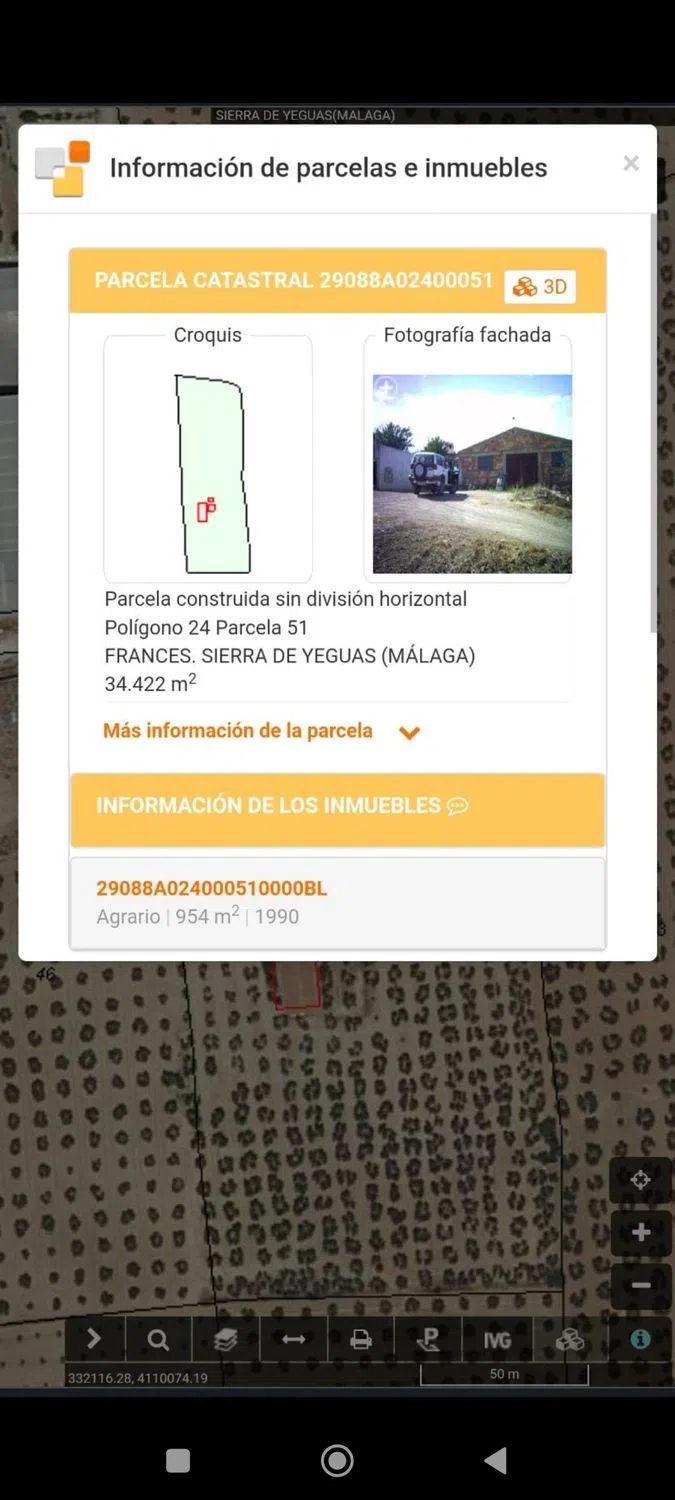
Task: Open the map layers selector
Action: pyautogui.click(x=226, y=1340)
